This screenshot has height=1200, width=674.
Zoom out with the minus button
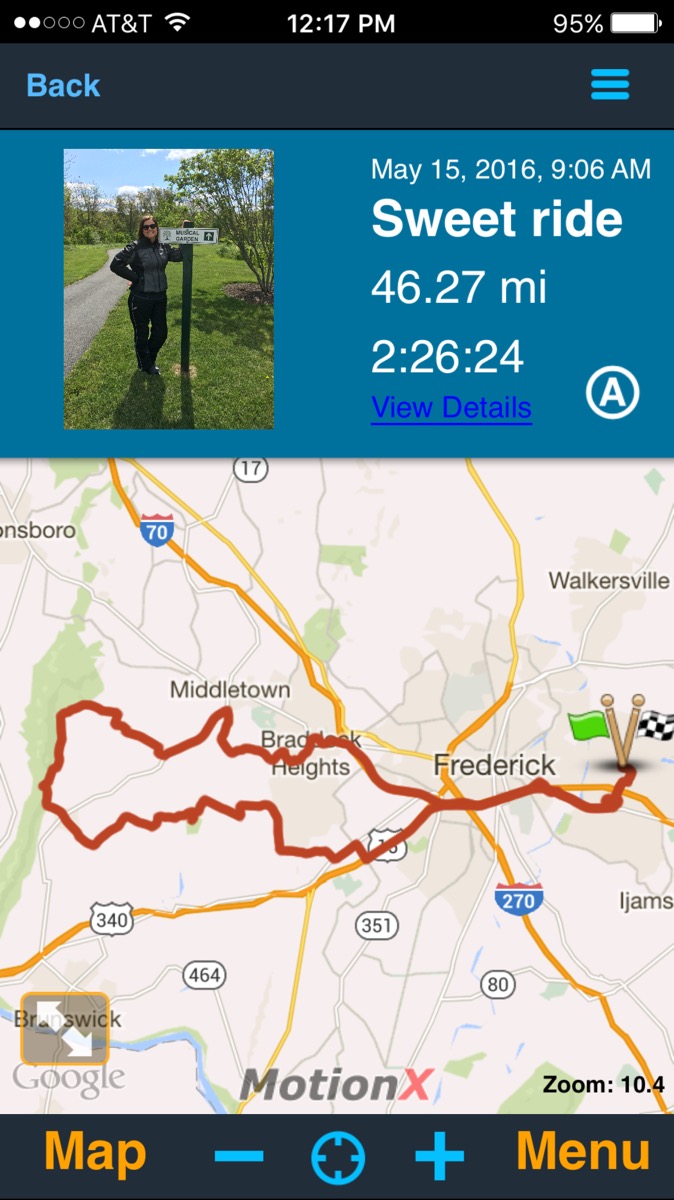click(x=239, y=1156)
